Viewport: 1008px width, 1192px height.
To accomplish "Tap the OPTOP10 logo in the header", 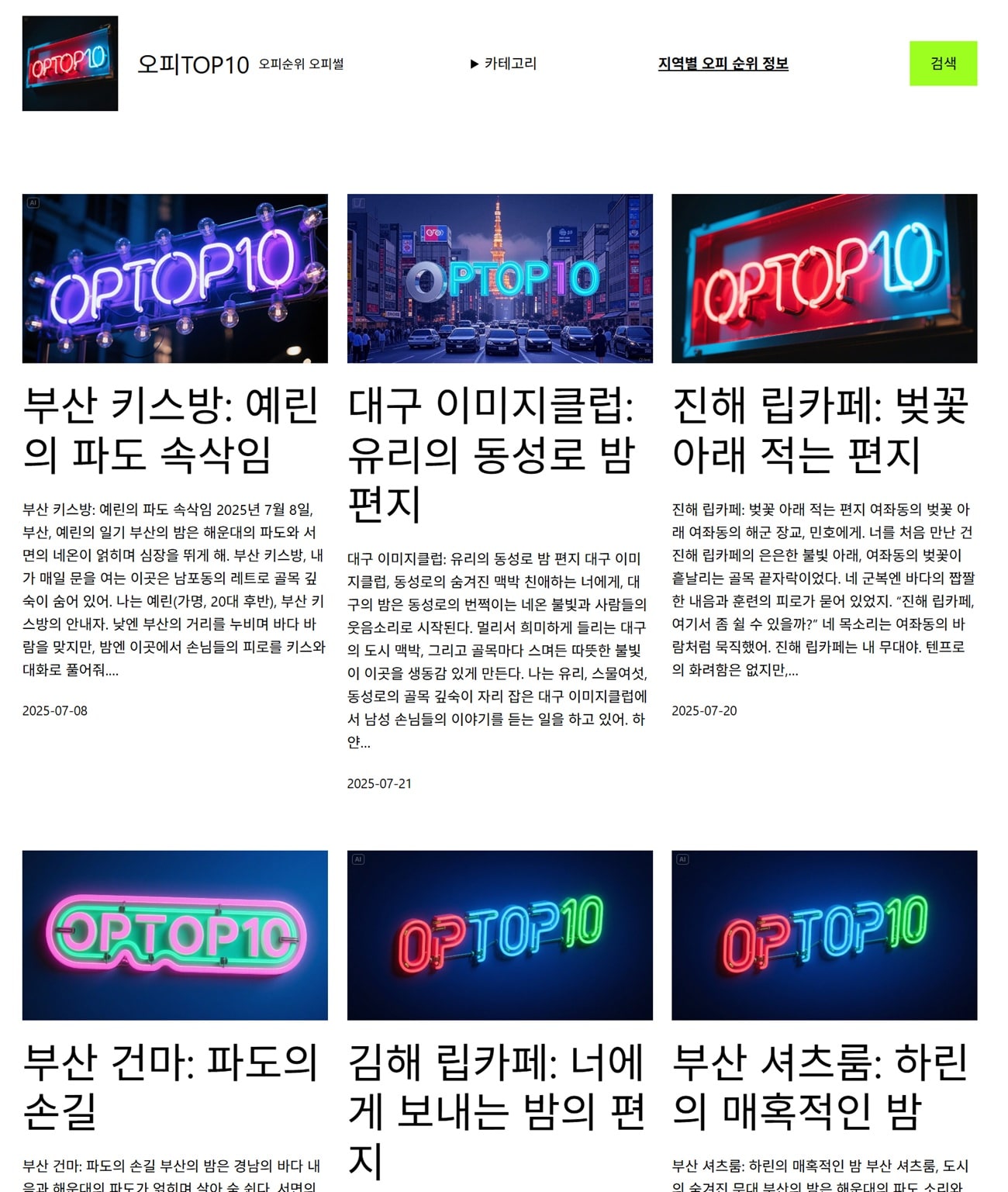I will 70,64.
